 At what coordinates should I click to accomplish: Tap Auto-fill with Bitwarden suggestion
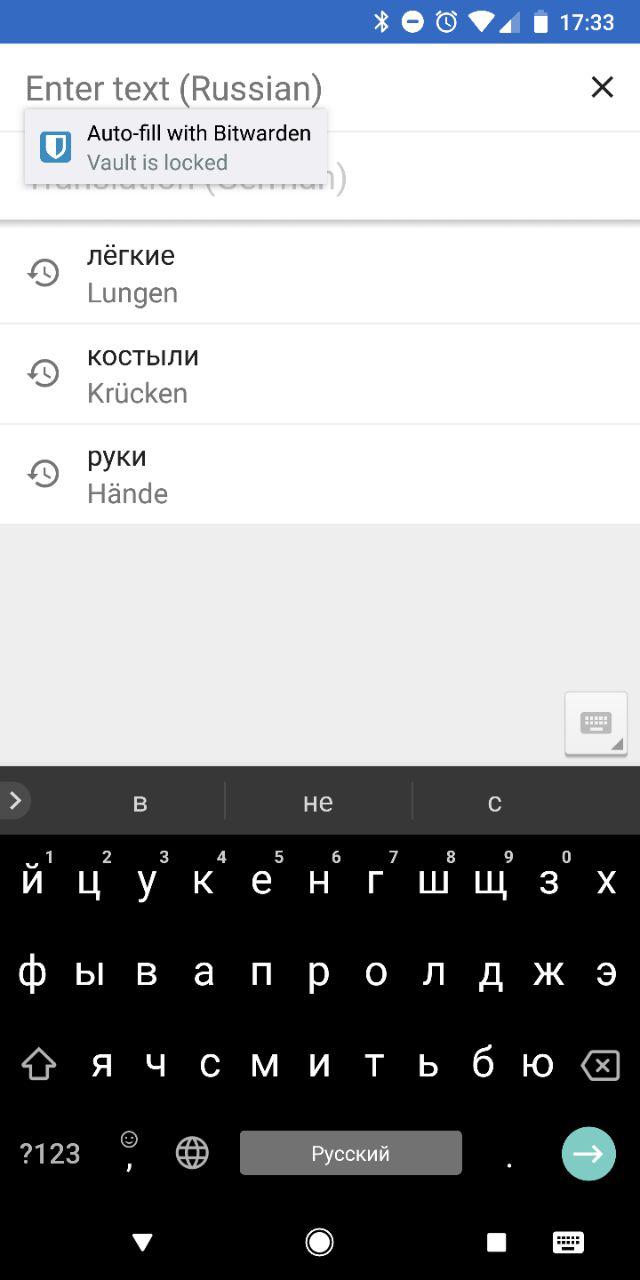pos(176,147)
